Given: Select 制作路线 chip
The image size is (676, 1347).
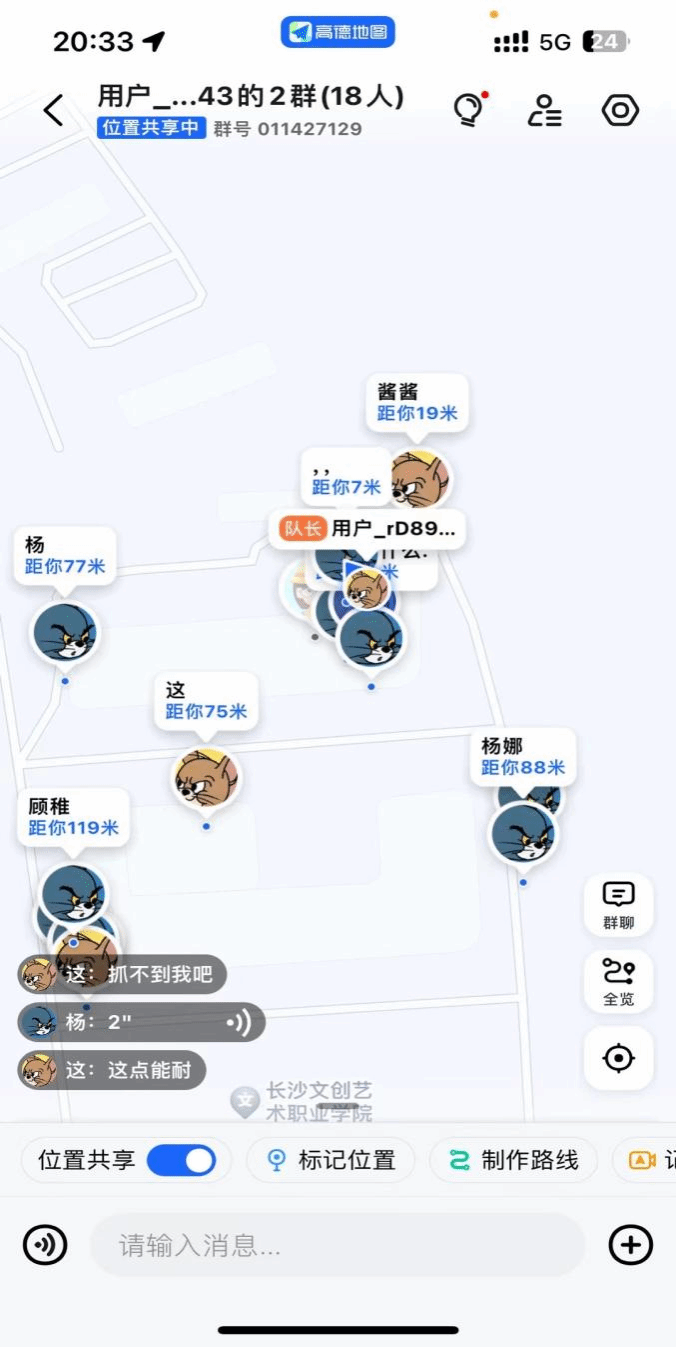Looking at the screenshot, I should point(515,1160).
